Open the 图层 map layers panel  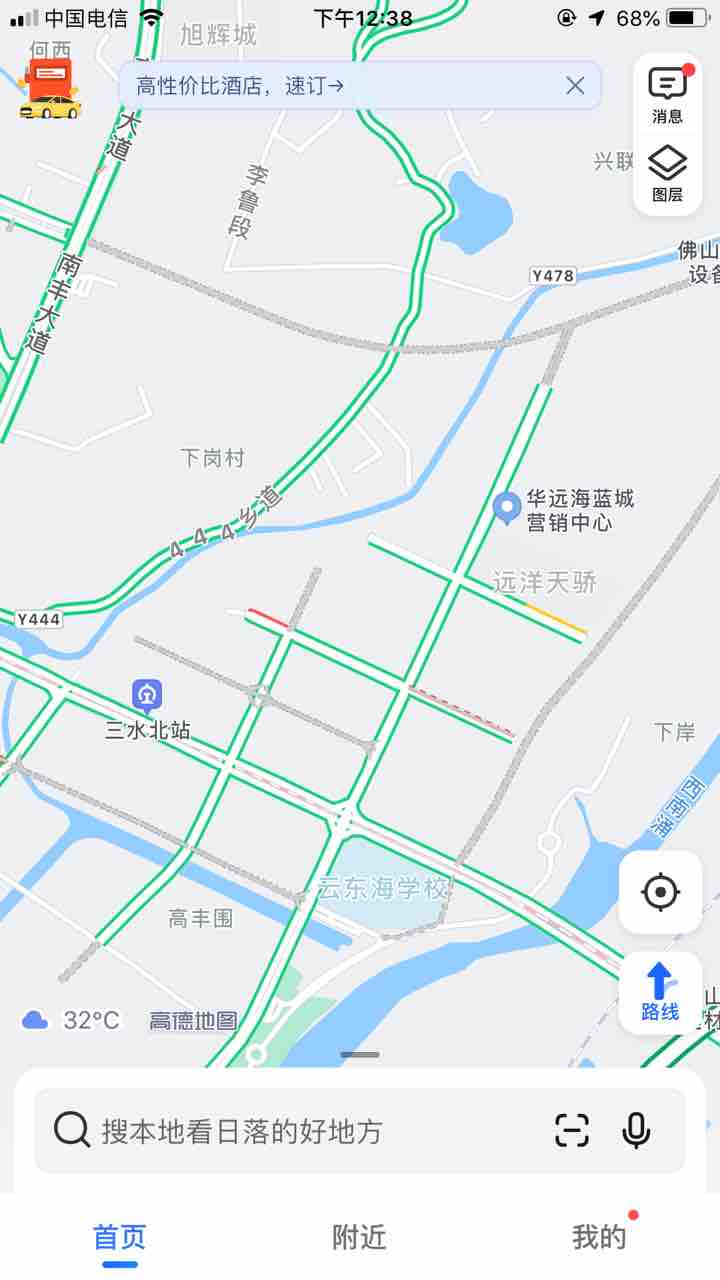pyautogui.click(x=667, y=173)
